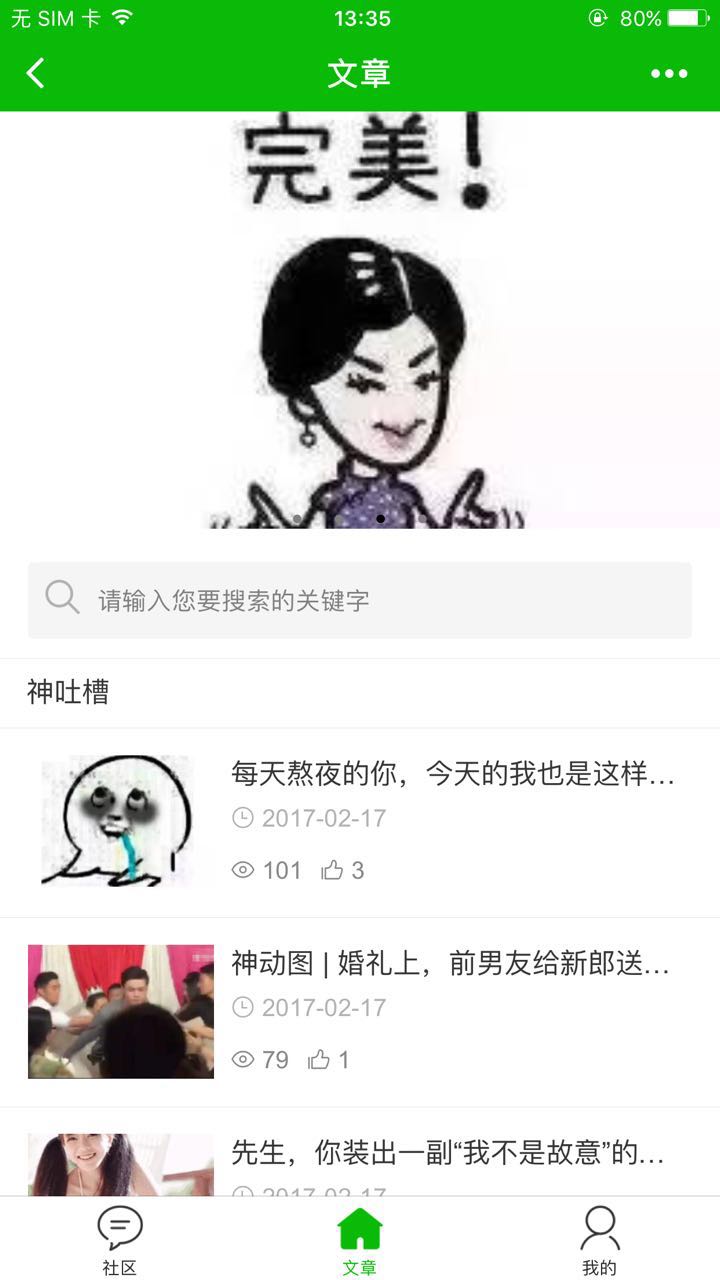Open the three-dot overflow menu
This screenshot has height=1280, width=720.
669,73
